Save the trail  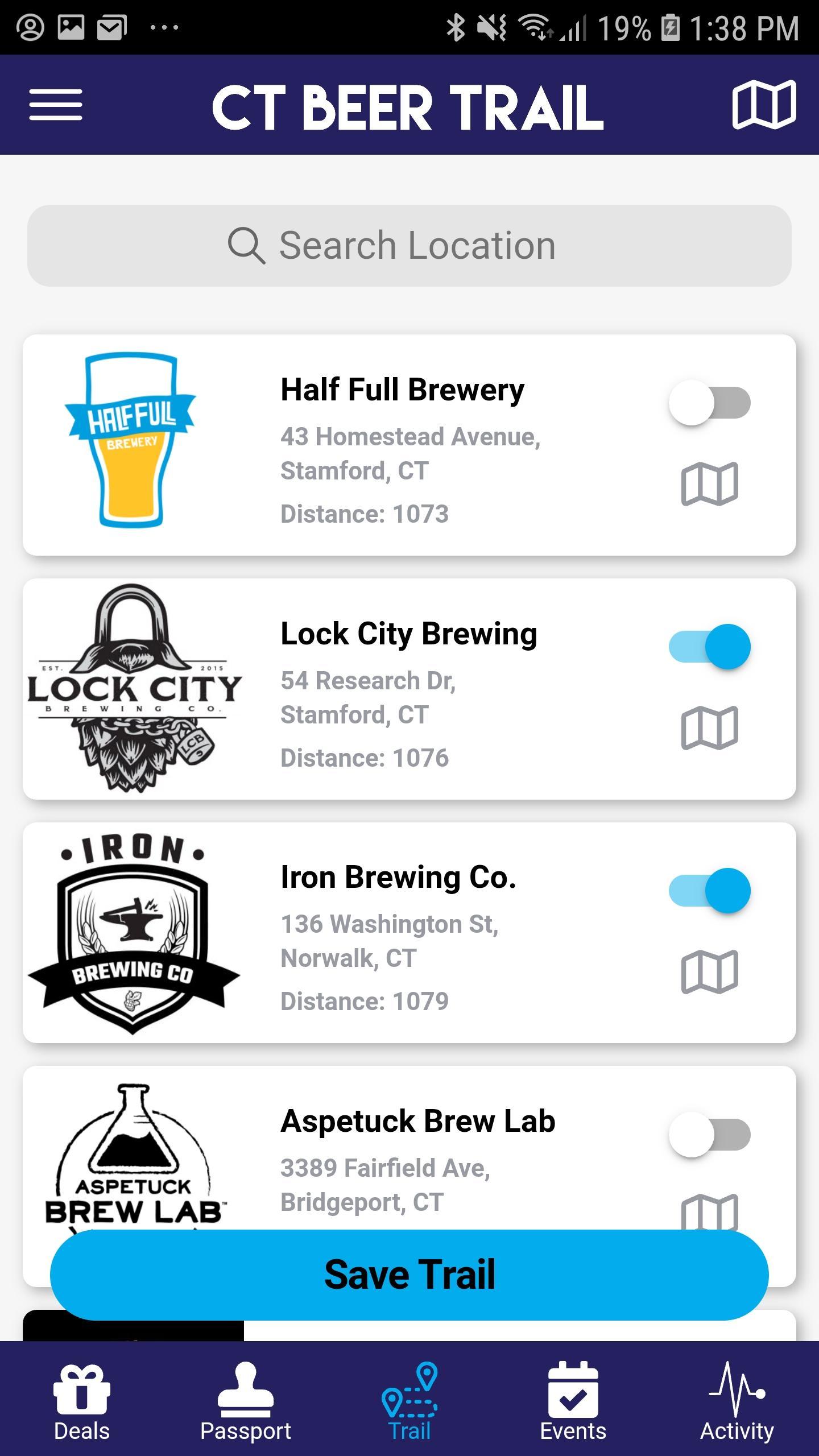tap(409, 1275)
